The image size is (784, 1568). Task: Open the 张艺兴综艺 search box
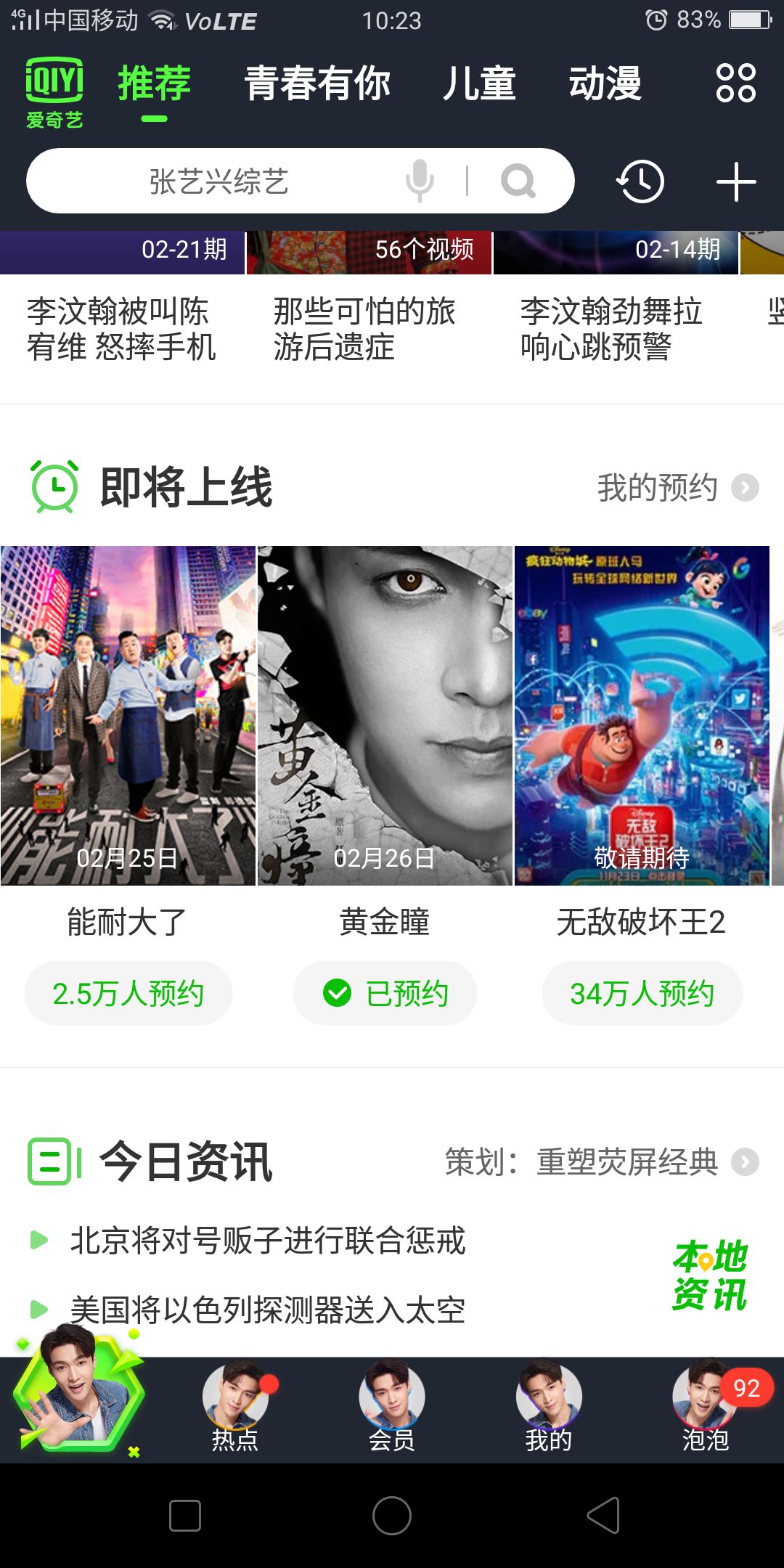pyautogui.click(x=218, y=181)
